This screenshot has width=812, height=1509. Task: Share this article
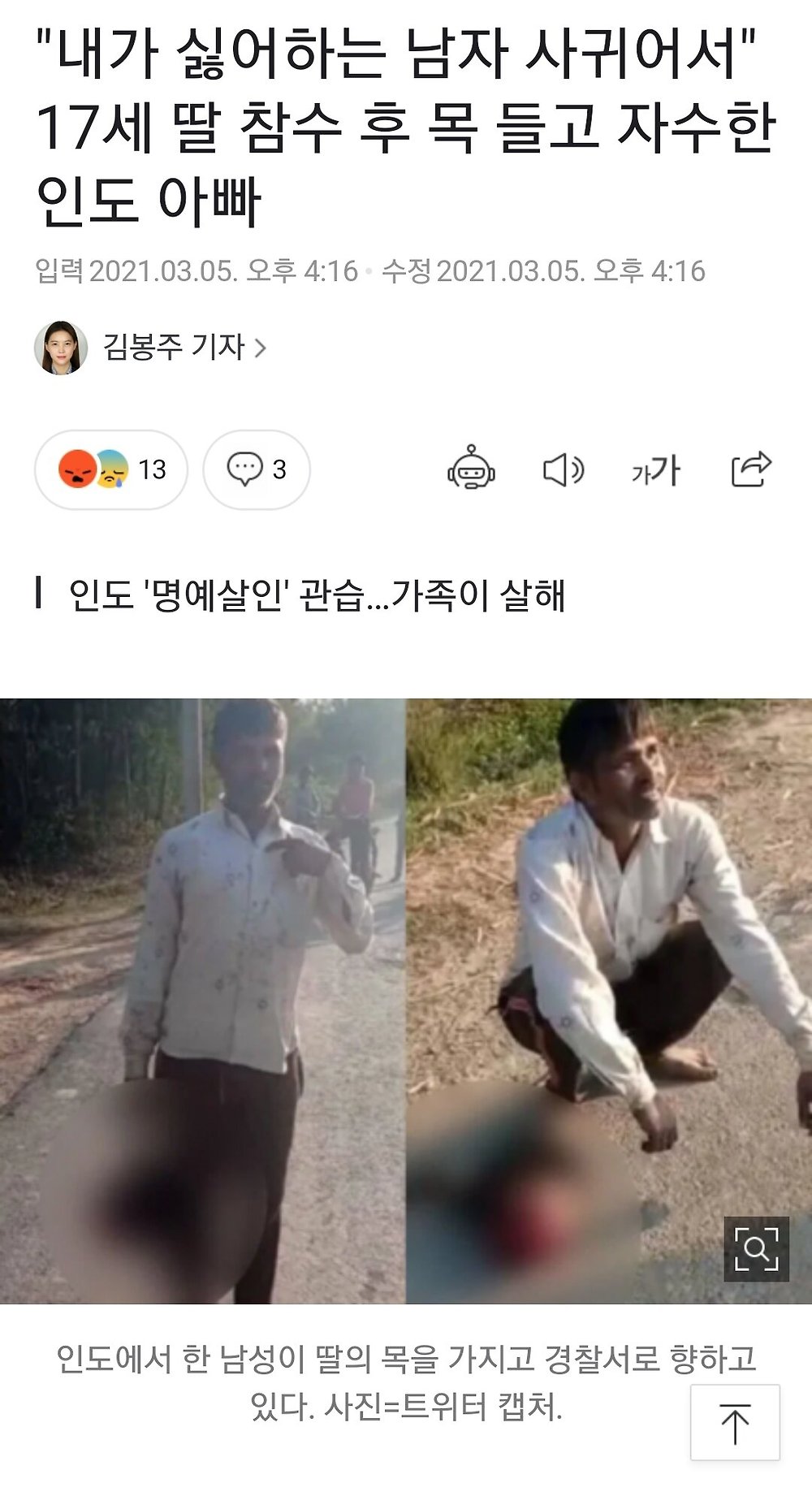751,469
